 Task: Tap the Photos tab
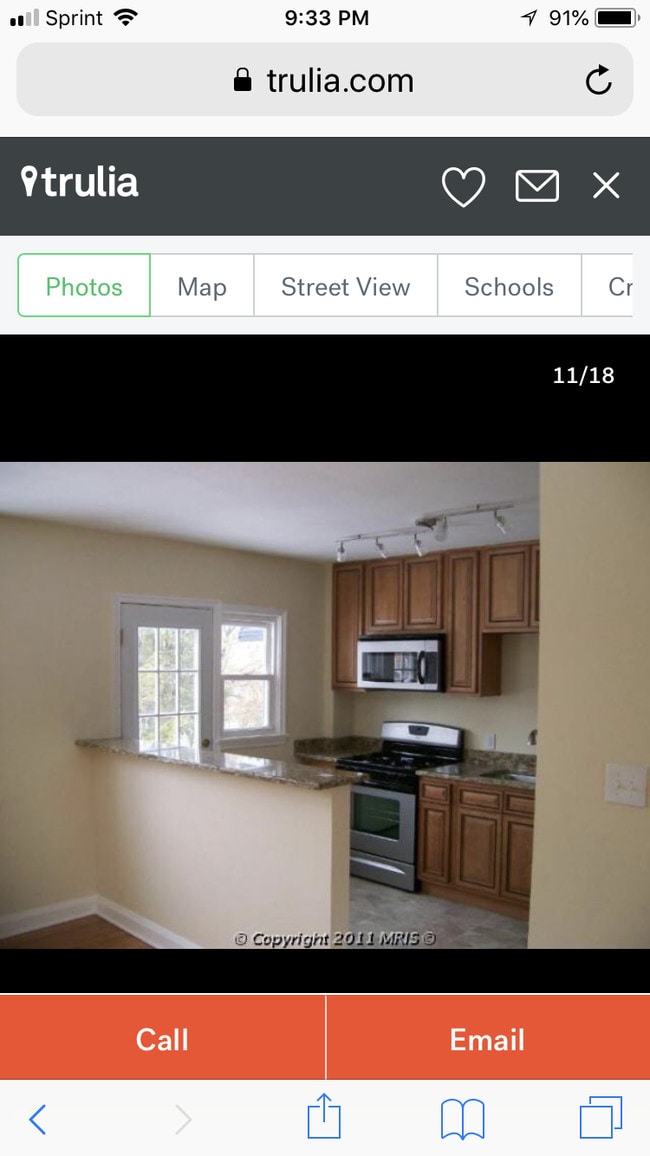point(84,287)
